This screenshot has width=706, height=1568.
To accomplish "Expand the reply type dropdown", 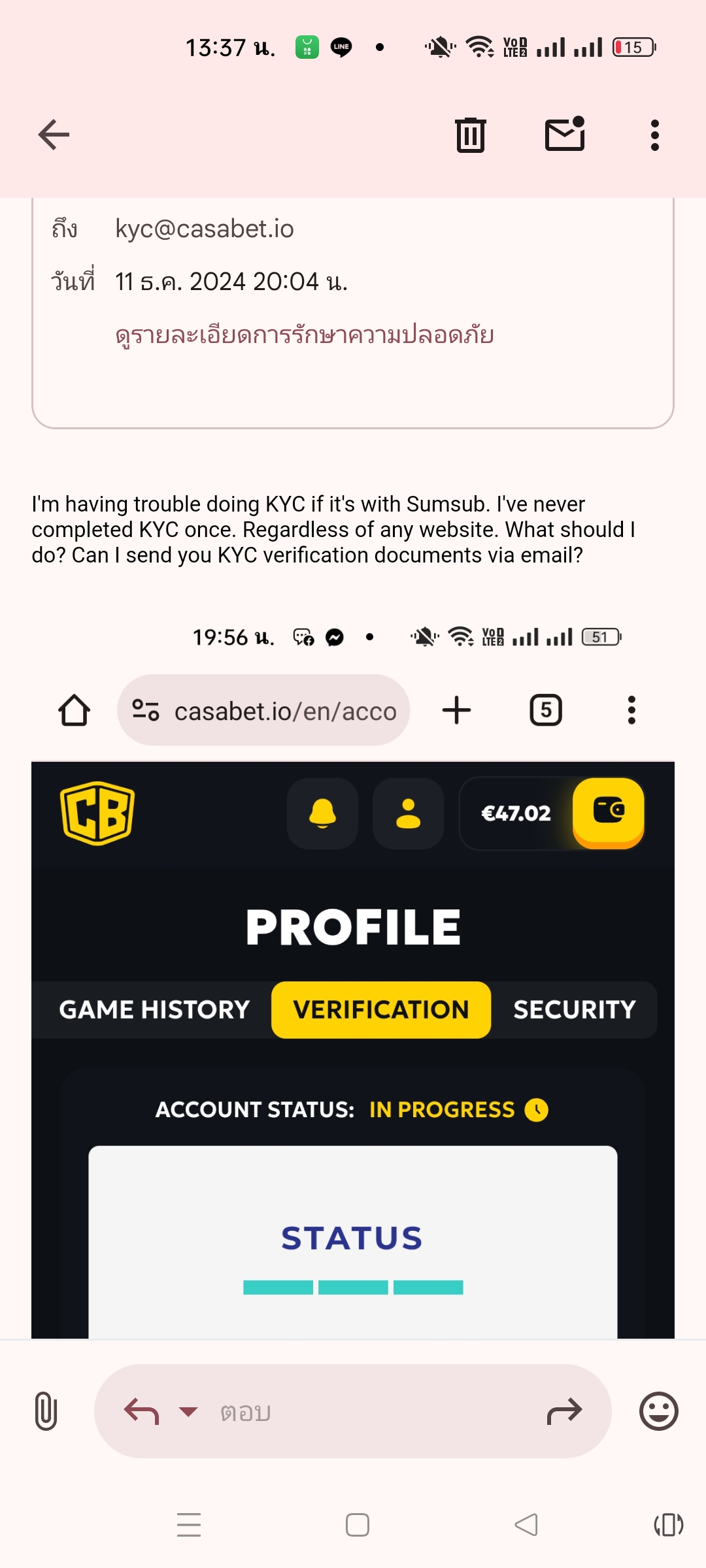I will [188, 1411].
